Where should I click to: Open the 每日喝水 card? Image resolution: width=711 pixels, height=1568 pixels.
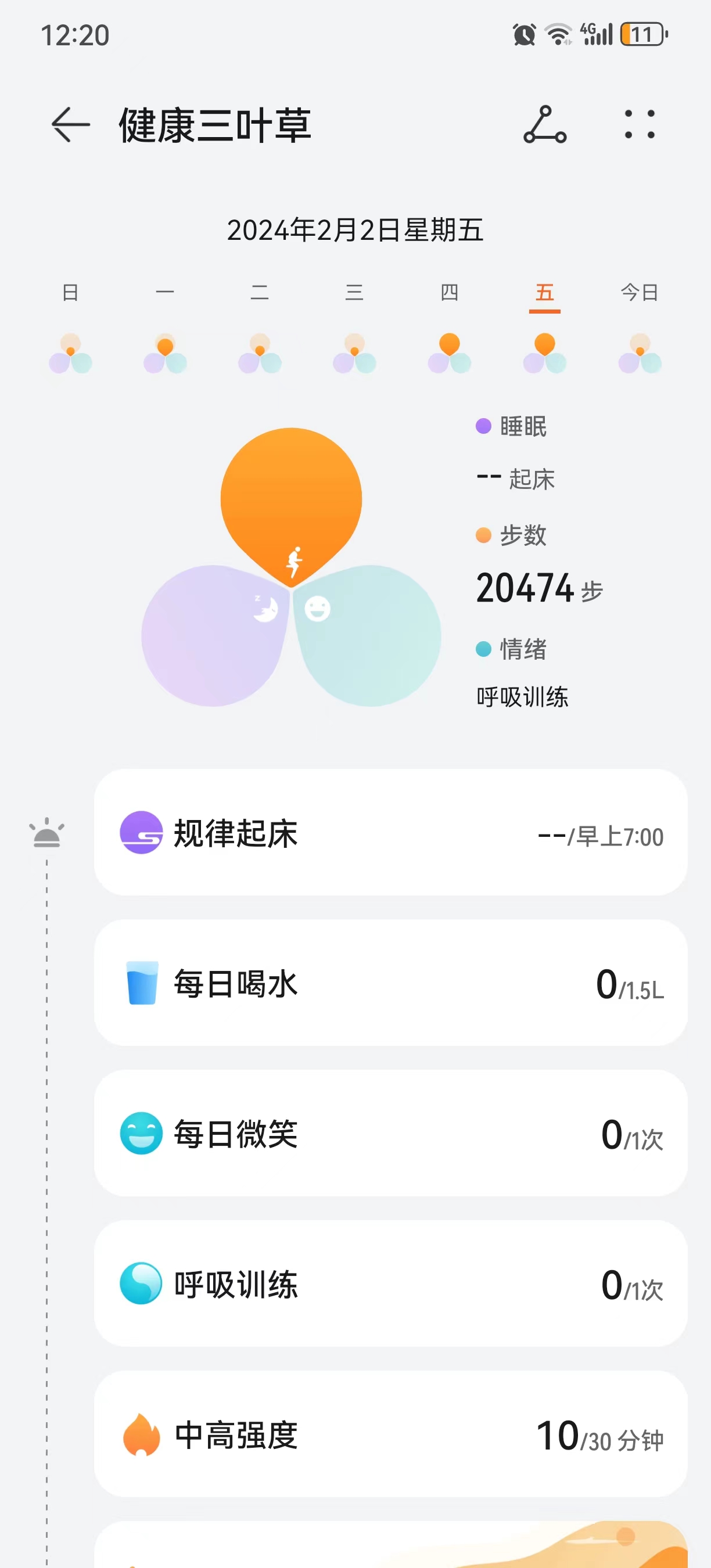tap(391, 983)
